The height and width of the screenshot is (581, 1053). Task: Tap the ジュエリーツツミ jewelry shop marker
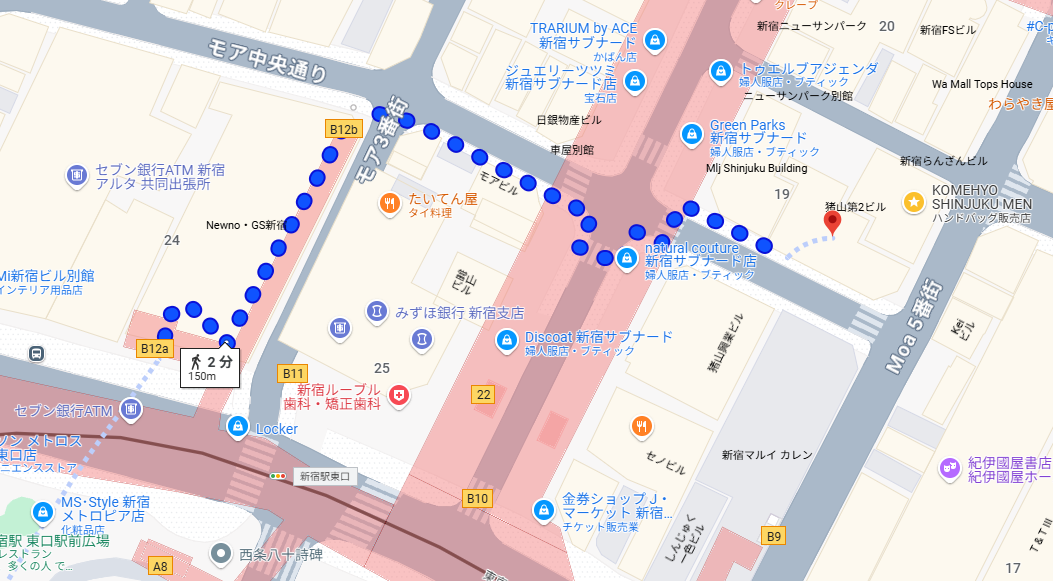pyautogui.click(x=636, y=81)
